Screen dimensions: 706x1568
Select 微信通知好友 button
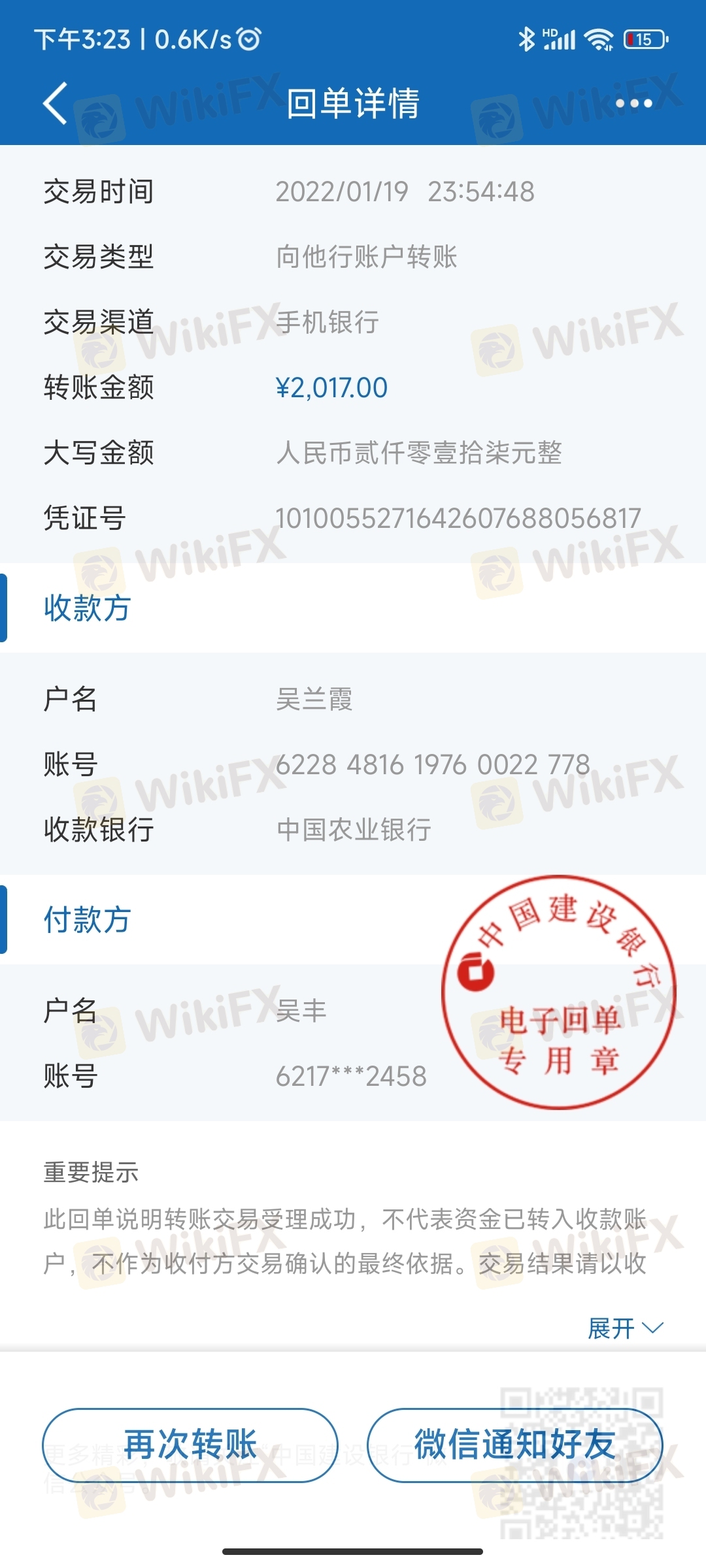[x=515, y=1445]
